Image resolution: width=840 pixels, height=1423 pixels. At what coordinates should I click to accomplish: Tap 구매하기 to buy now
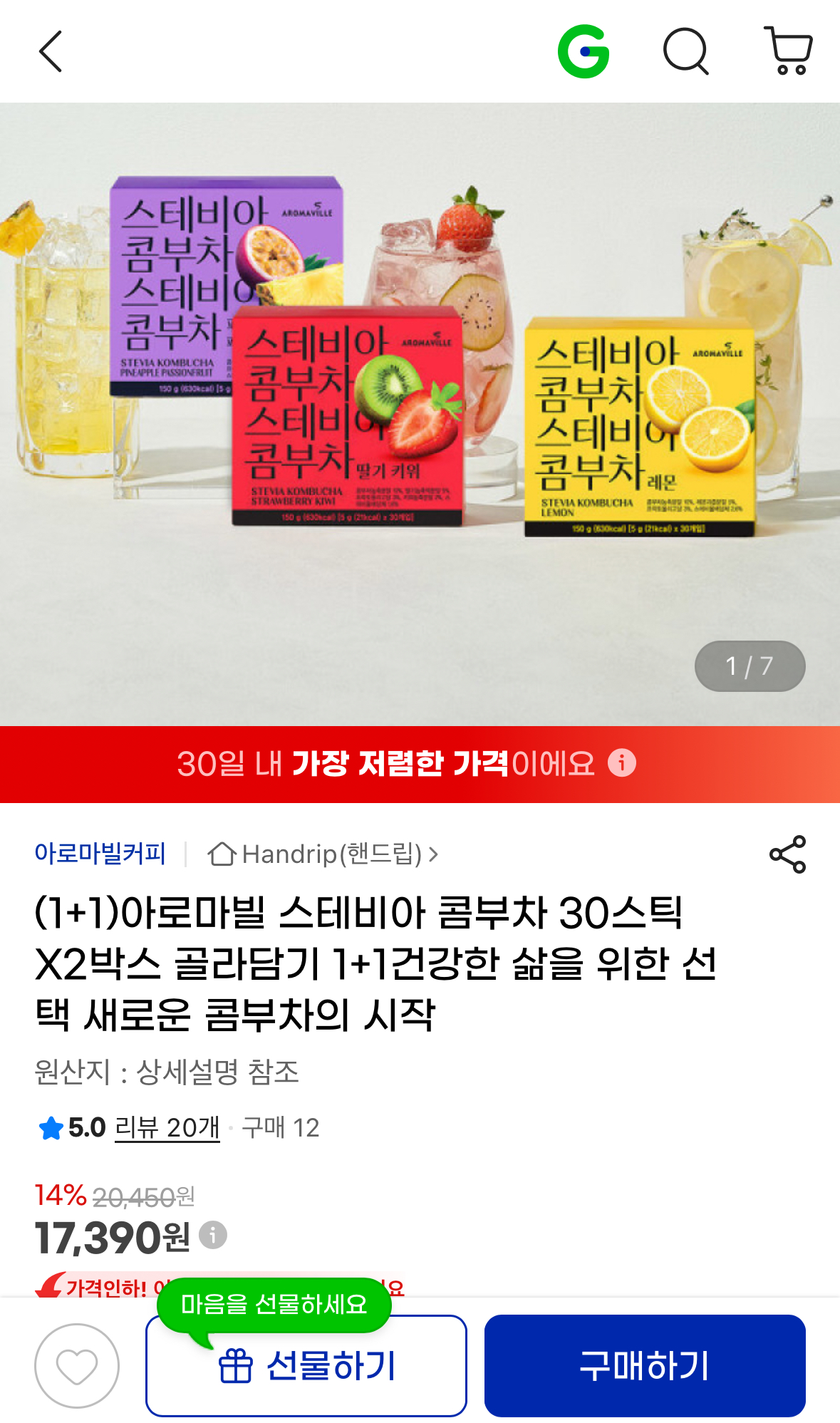(645, 1366)
